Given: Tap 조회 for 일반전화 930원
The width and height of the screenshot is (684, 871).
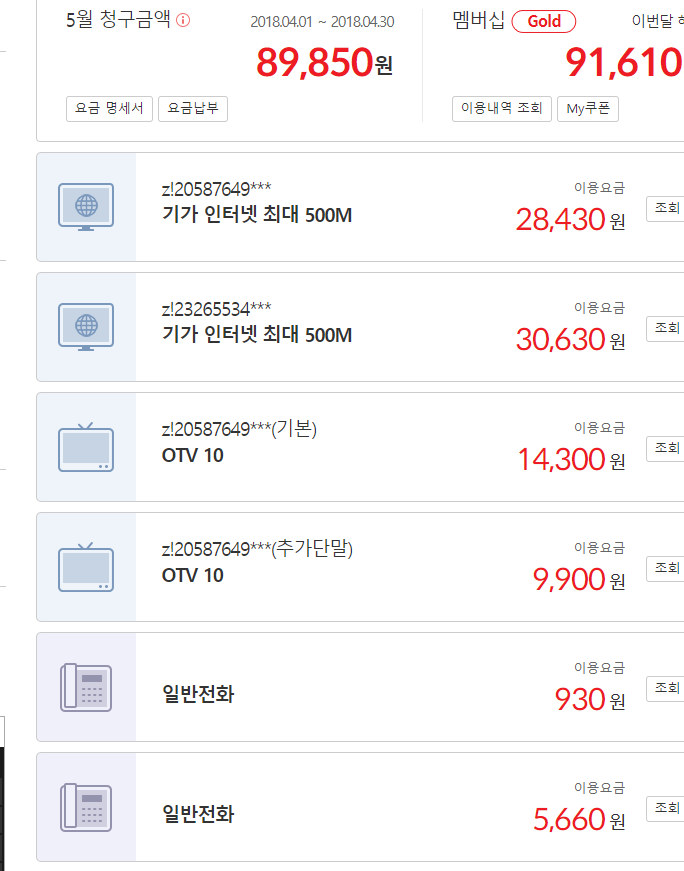Looking at the screenshot, I should [x=666, y=688].
